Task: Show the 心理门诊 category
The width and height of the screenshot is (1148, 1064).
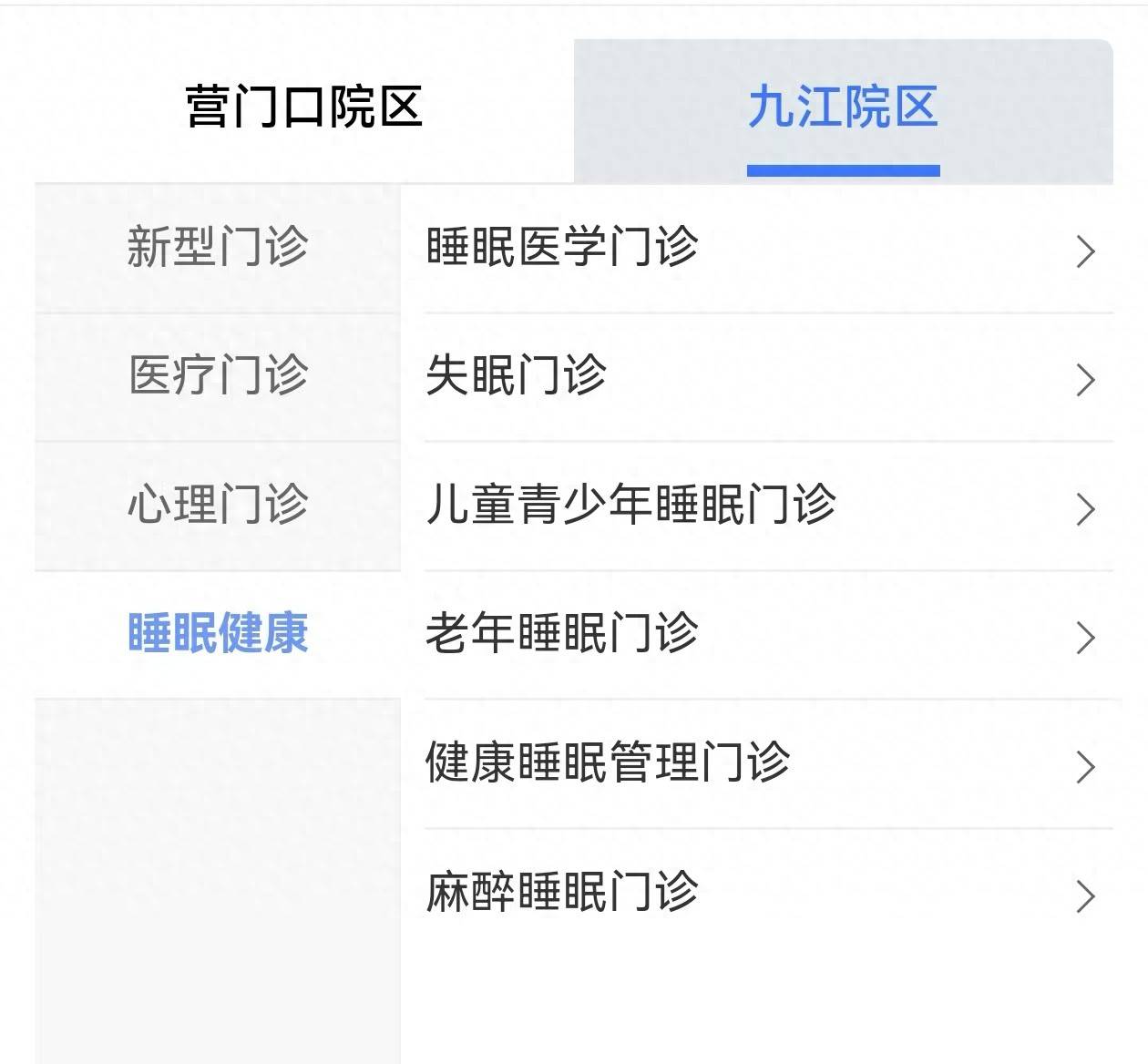Action: (x=218, y=505)
